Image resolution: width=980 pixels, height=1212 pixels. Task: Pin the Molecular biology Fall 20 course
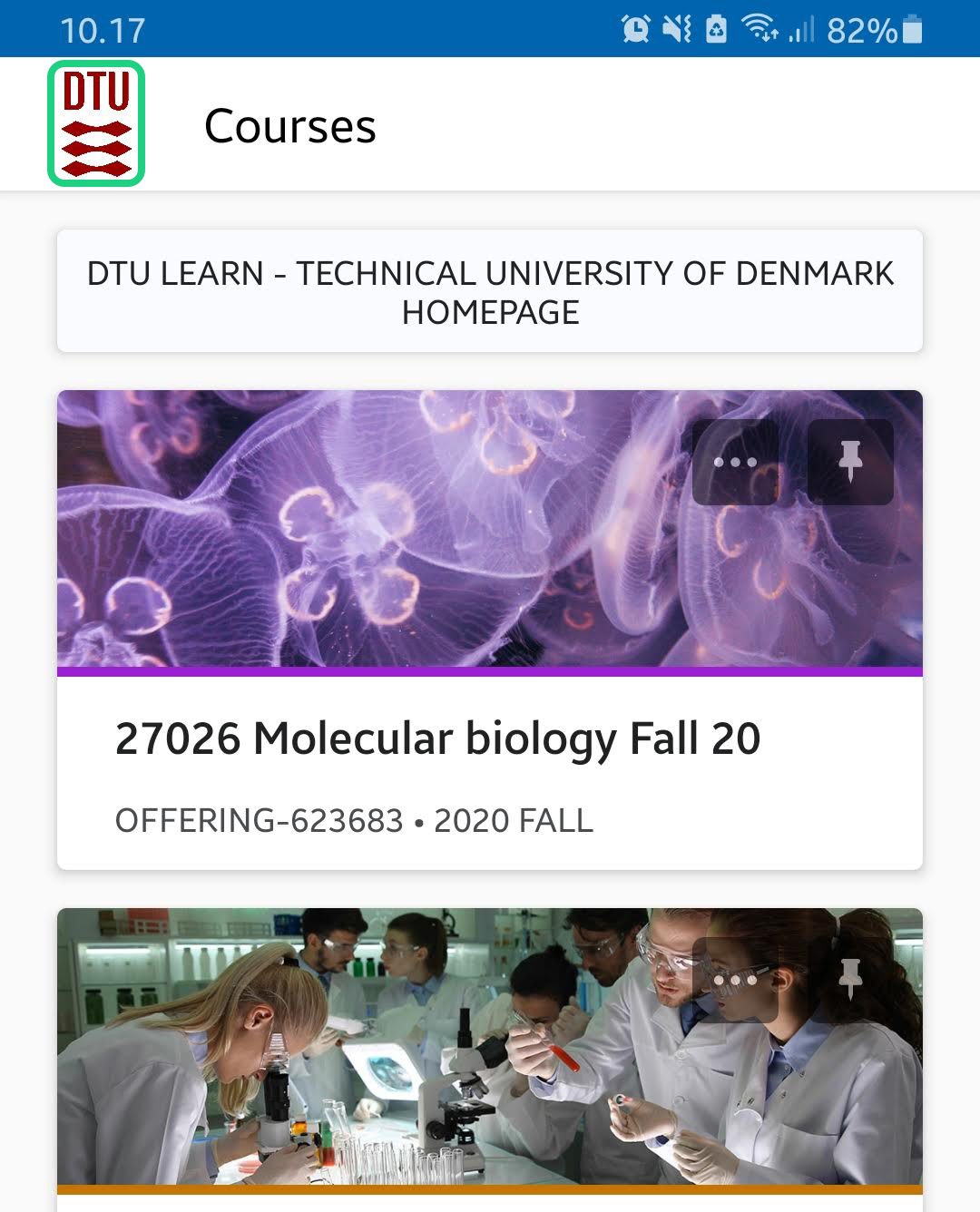coord(850,462)
